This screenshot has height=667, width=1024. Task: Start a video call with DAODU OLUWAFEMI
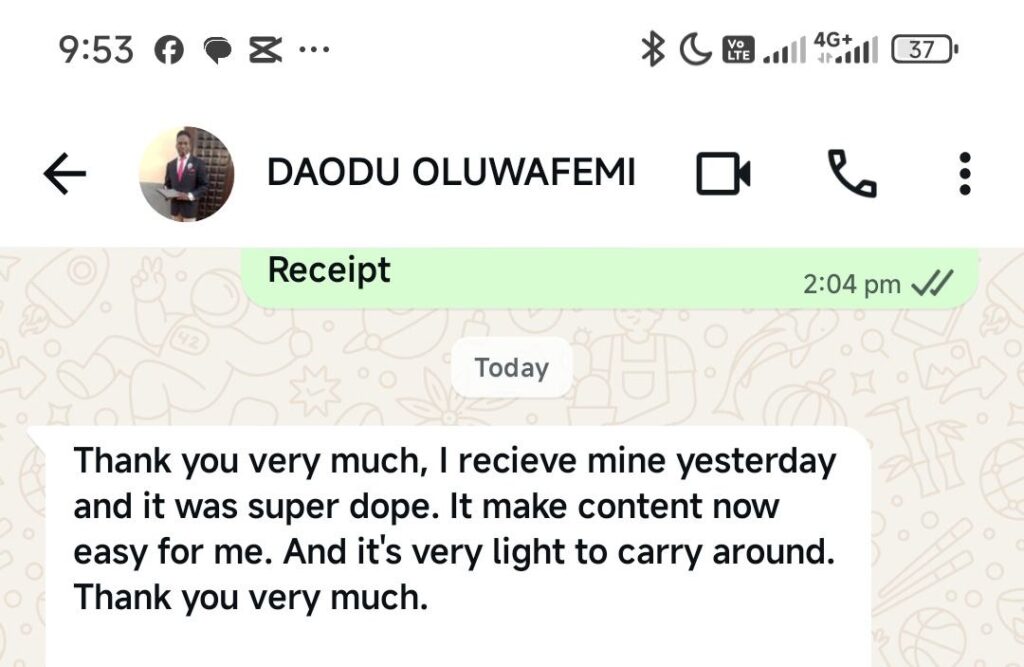(723, 174)
